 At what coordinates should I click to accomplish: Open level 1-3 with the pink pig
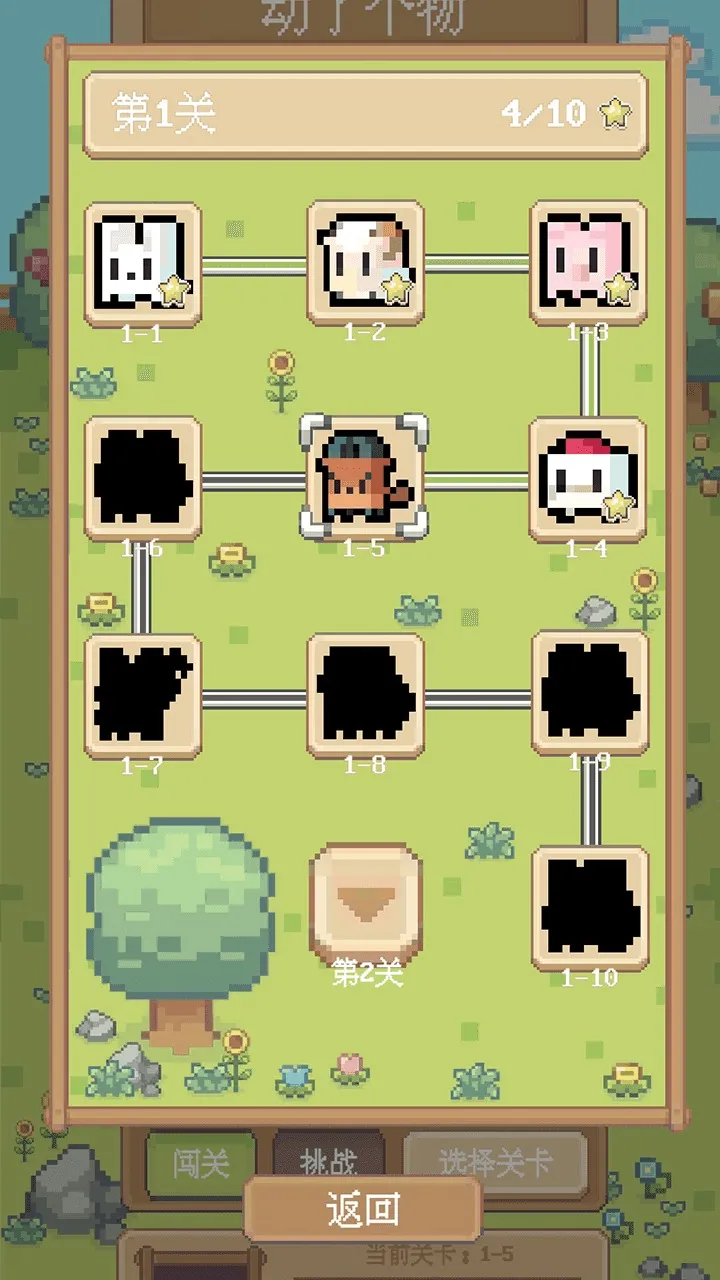coord(589,263)
